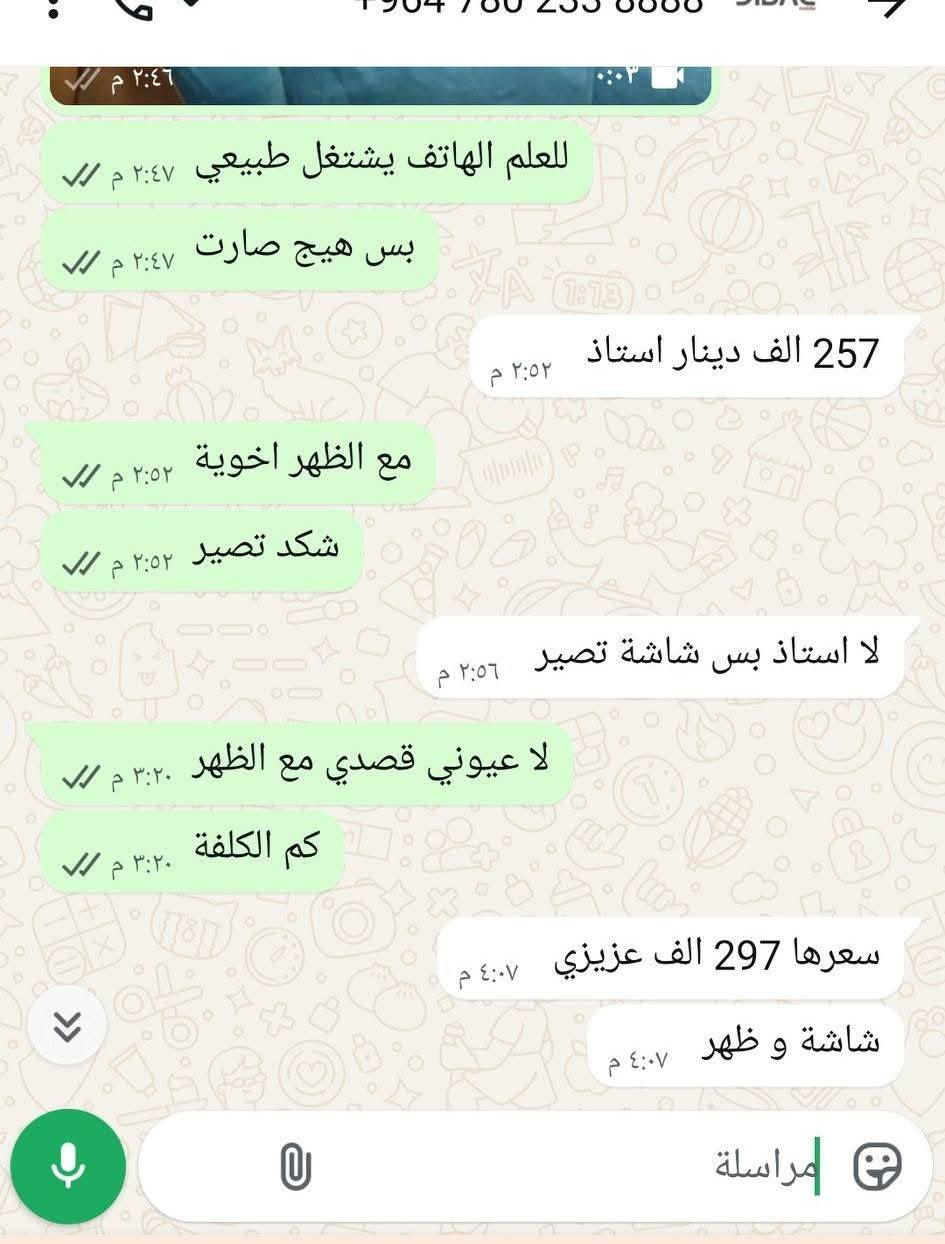The image size is (945, 1244).
Task: Tap the double-chevron to jump to latest messages
Action: [x=65, y=1026]
